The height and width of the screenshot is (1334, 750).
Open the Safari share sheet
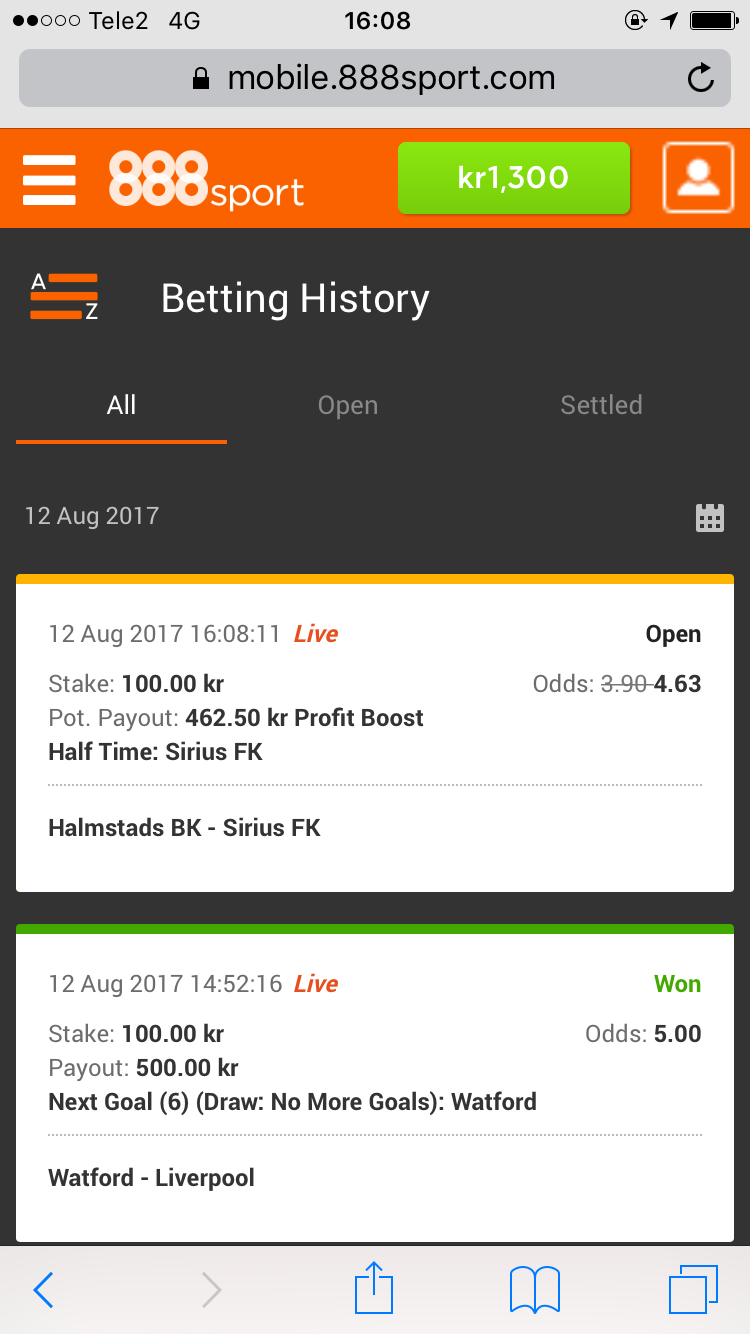pyautogui.click(x=374, y=1288)
